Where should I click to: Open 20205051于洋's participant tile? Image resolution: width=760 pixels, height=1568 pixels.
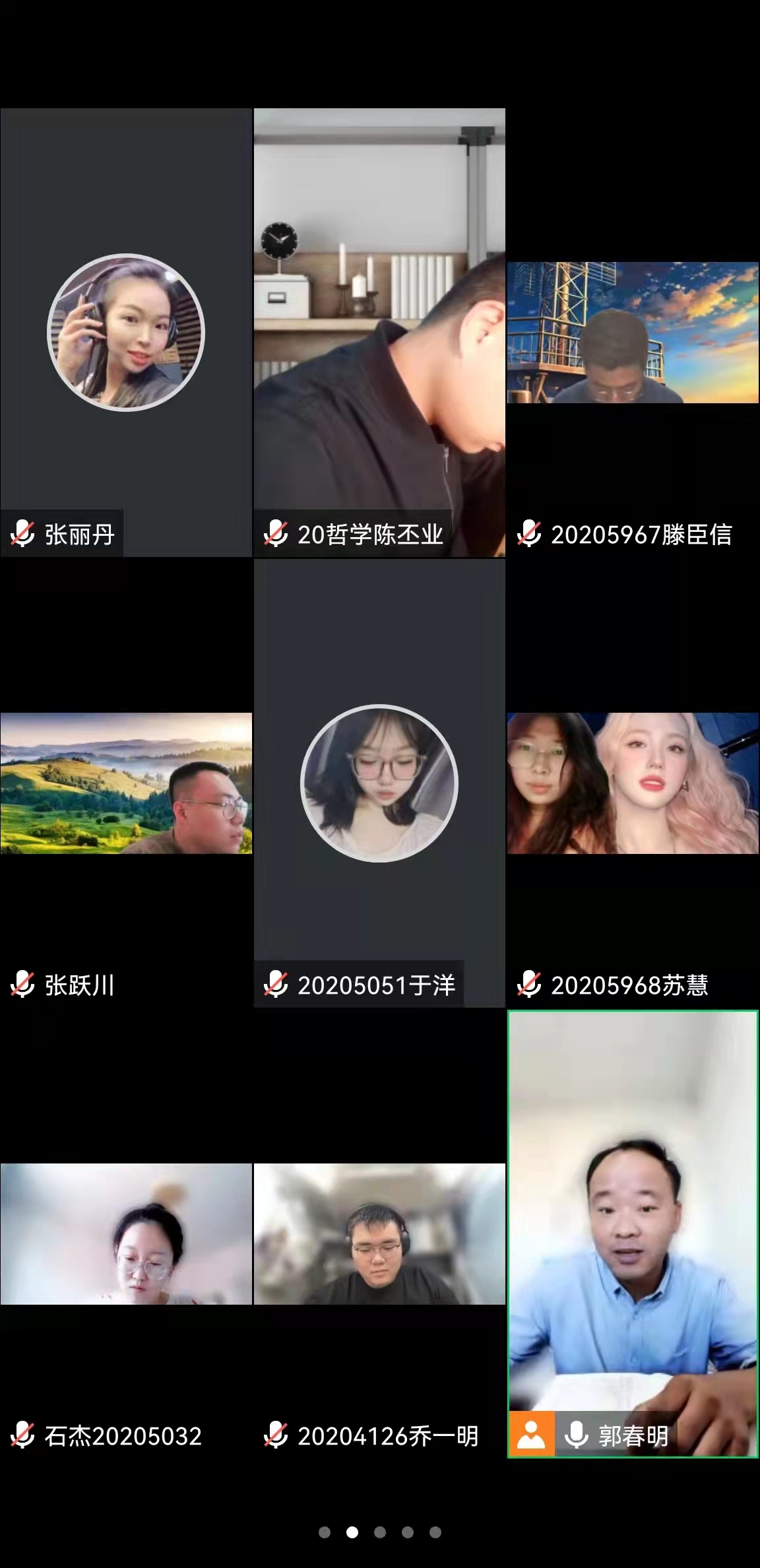click(x=379, y=783)
